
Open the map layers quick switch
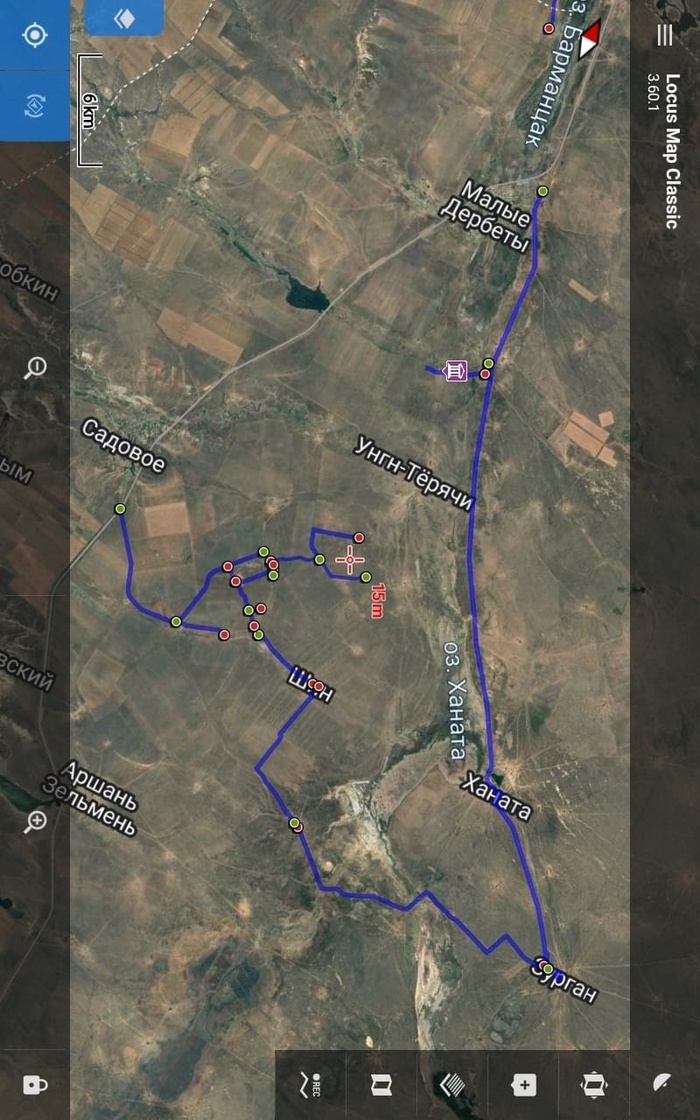coord(124,18)
